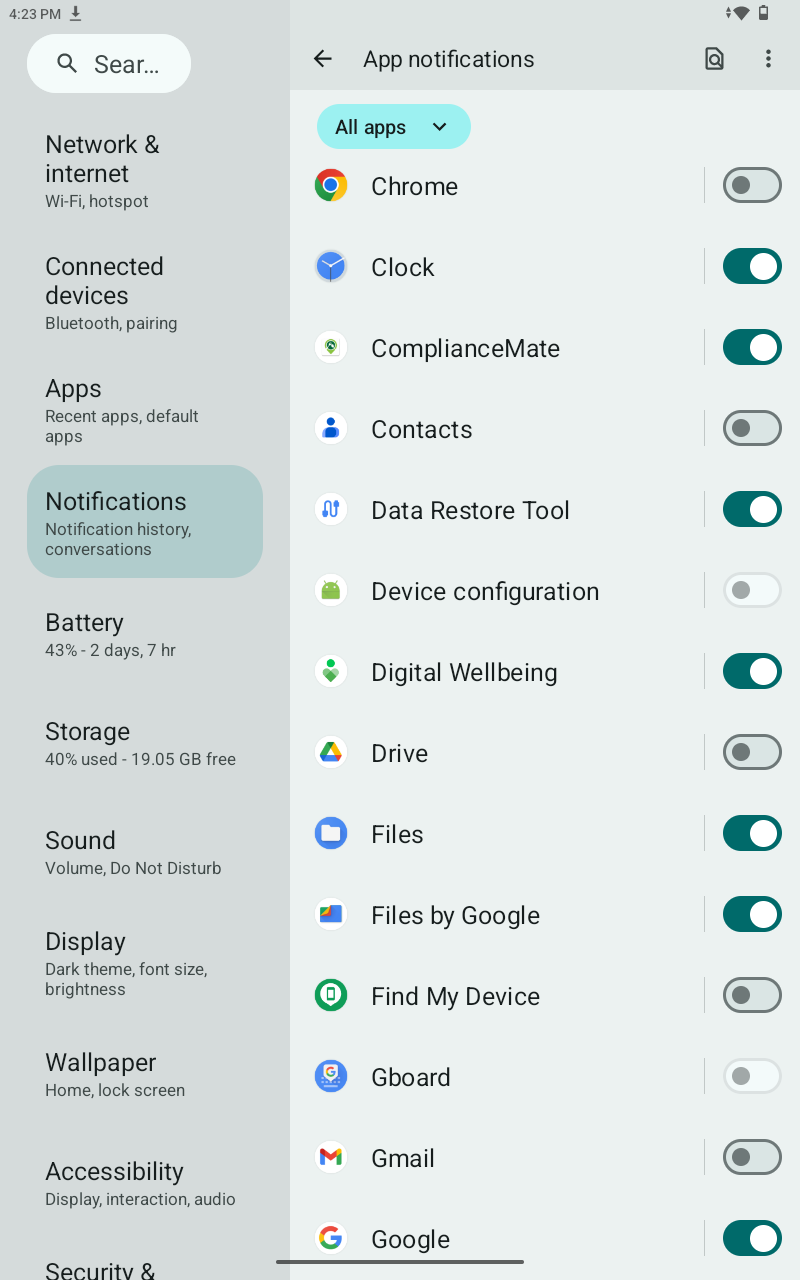The width and height of the screenshot is (800, 1280).
Task: Turn off Files by Google notifications
Action: tap(752, 914)
